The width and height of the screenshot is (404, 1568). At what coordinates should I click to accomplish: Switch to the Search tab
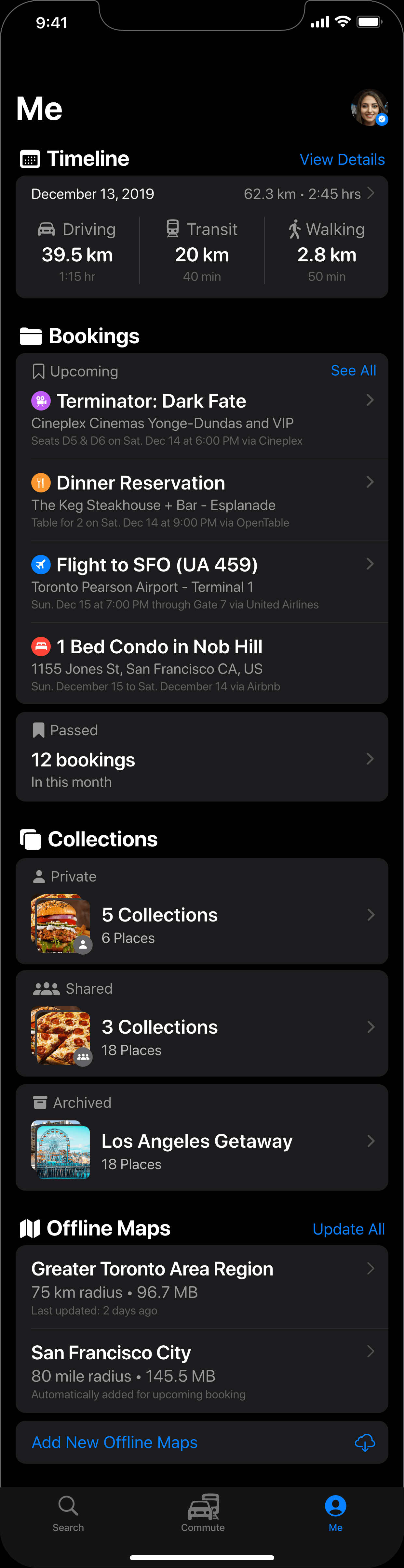click(68, 1513)
